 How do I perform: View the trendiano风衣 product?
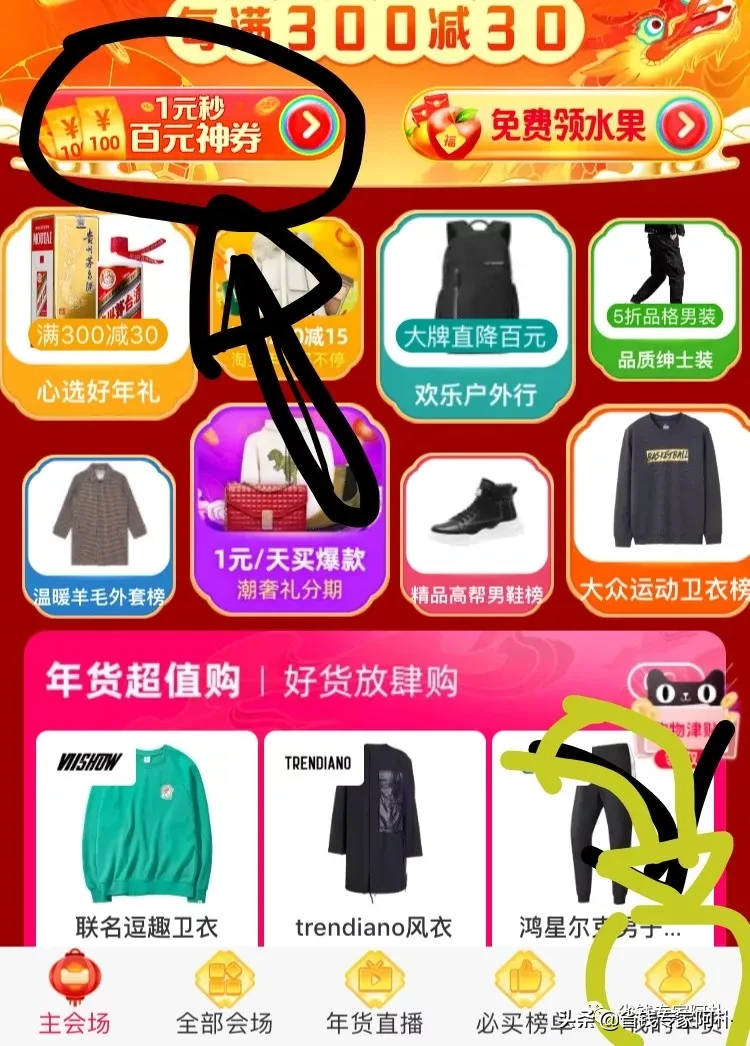373,838
